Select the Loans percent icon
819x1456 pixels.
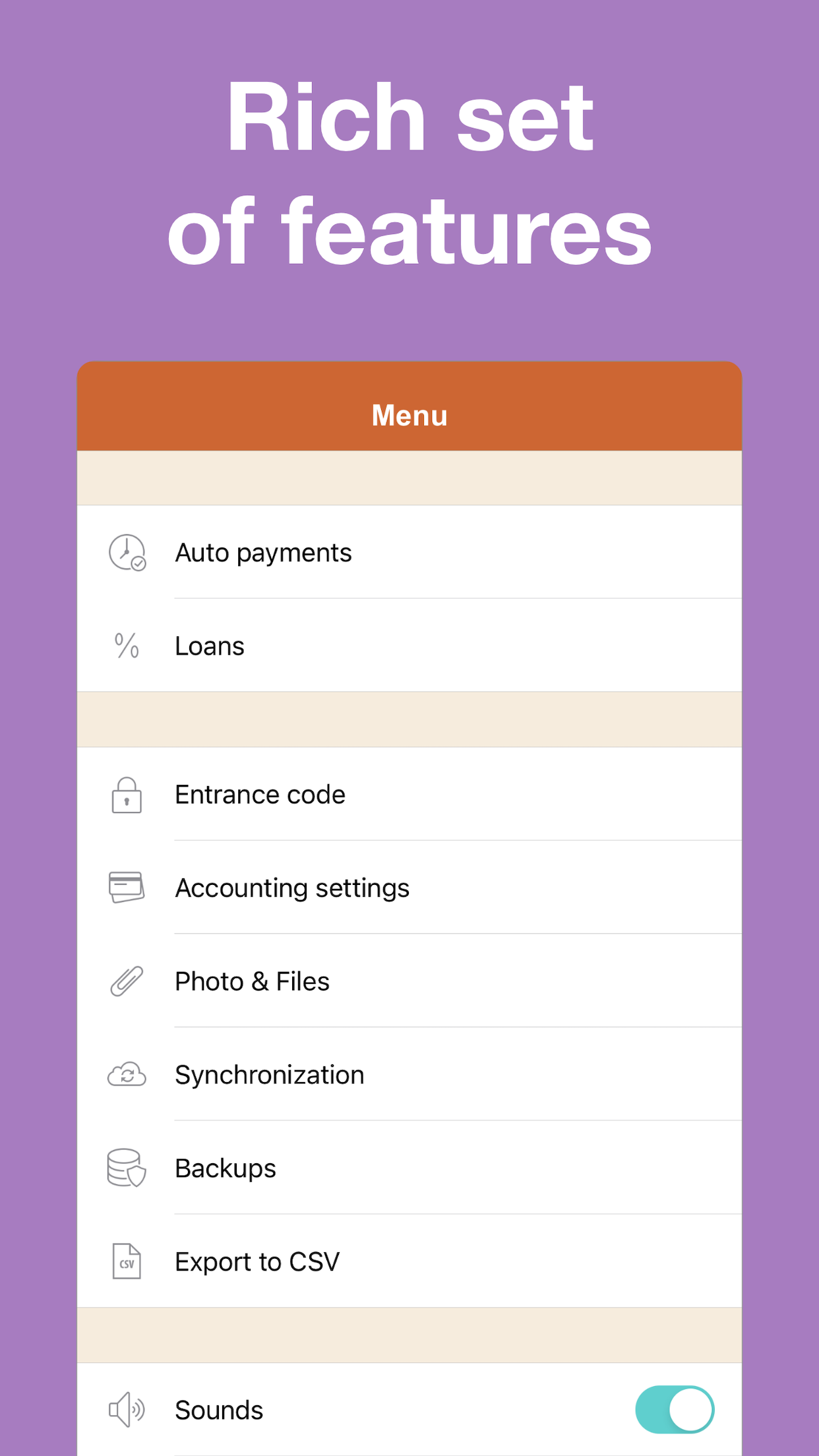click(126, 646)
